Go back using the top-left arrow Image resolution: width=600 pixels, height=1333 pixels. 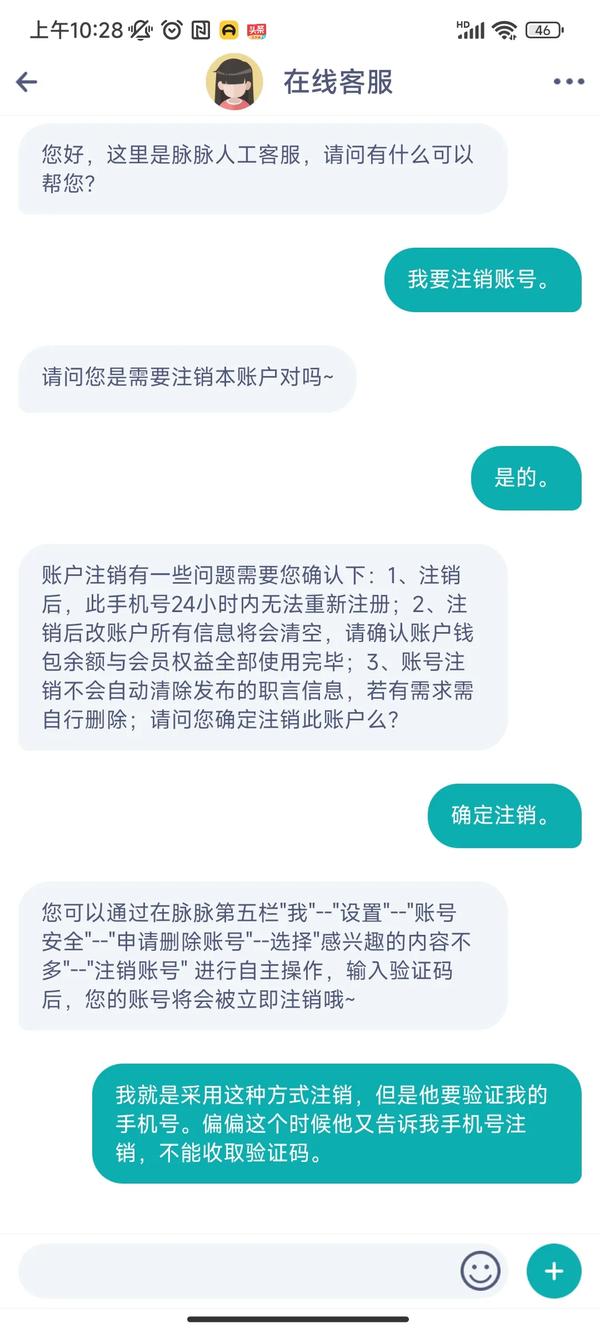click(x=27, y=82)
